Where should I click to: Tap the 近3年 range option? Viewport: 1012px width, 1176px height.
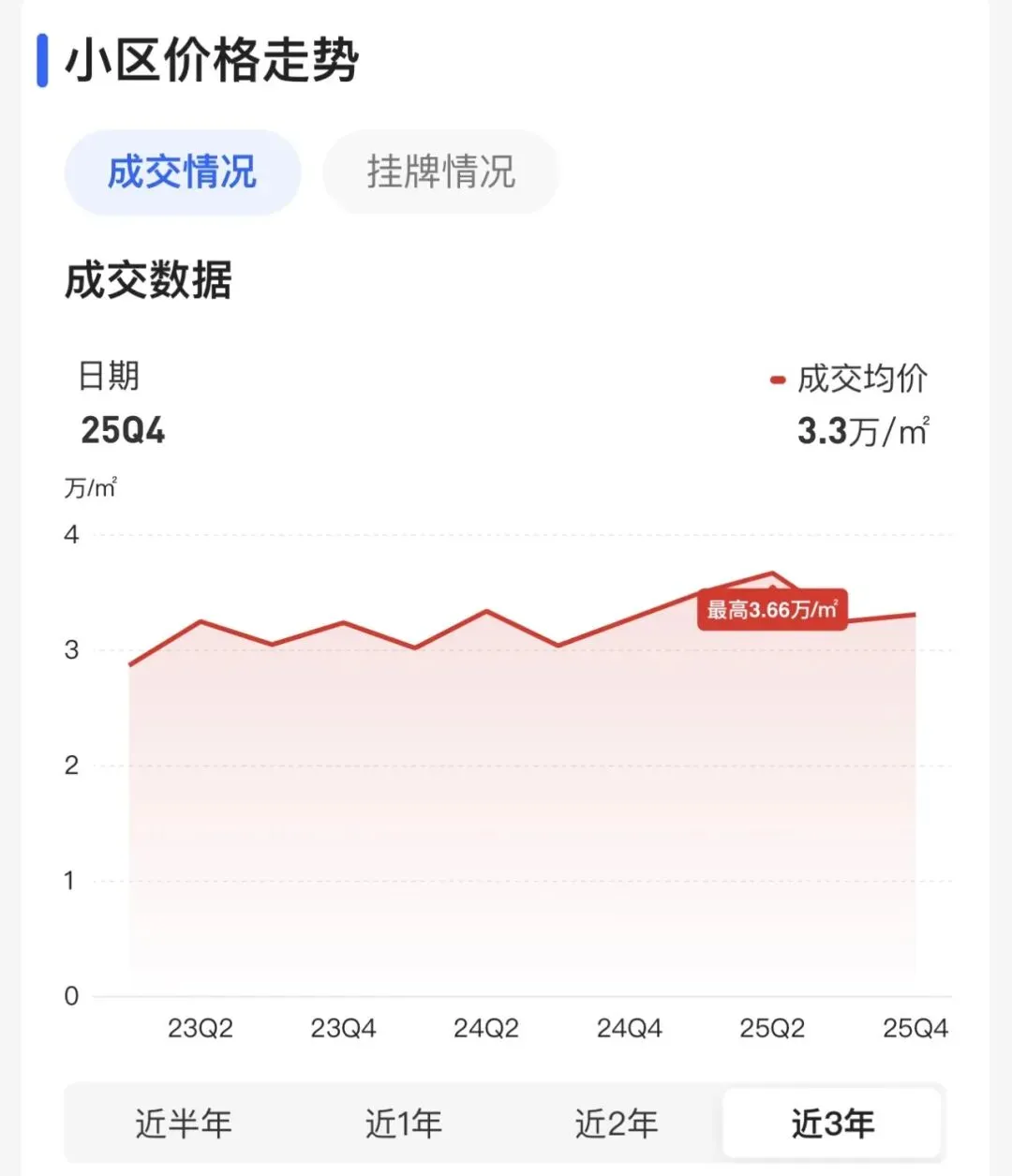(832, 1123)
